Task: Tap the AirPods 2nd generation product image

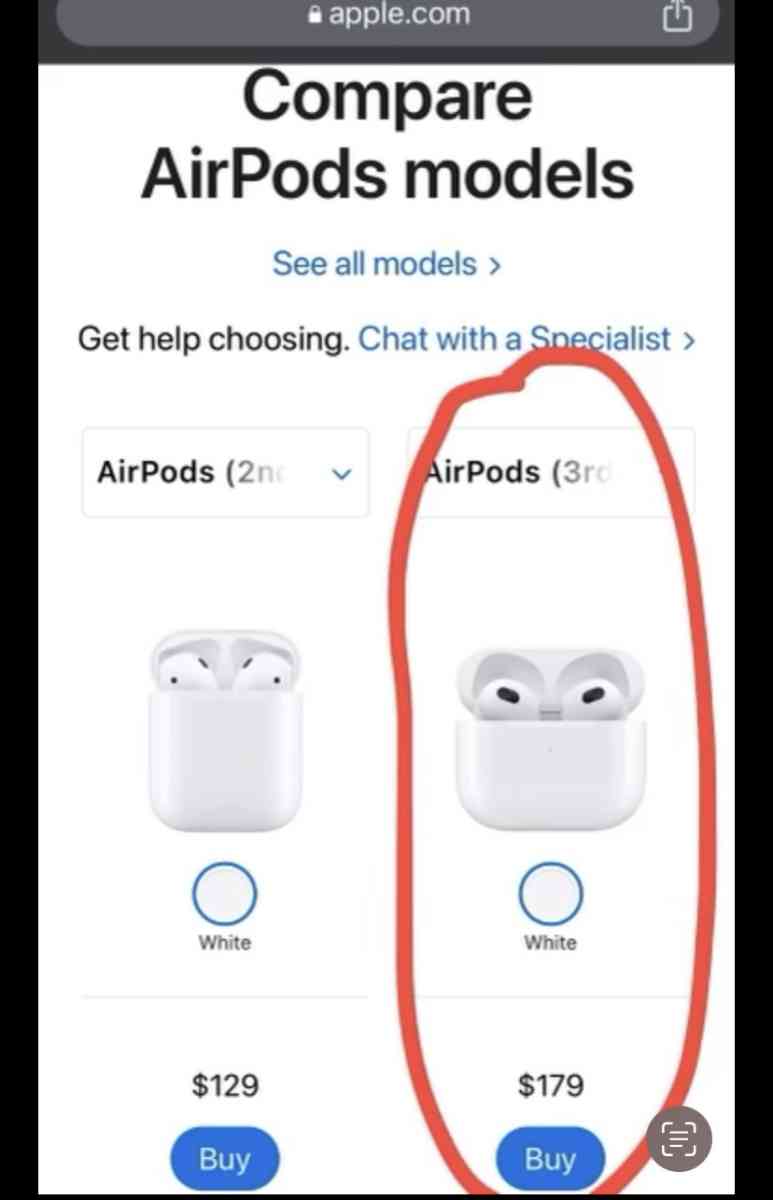Action: click(224, 730)
